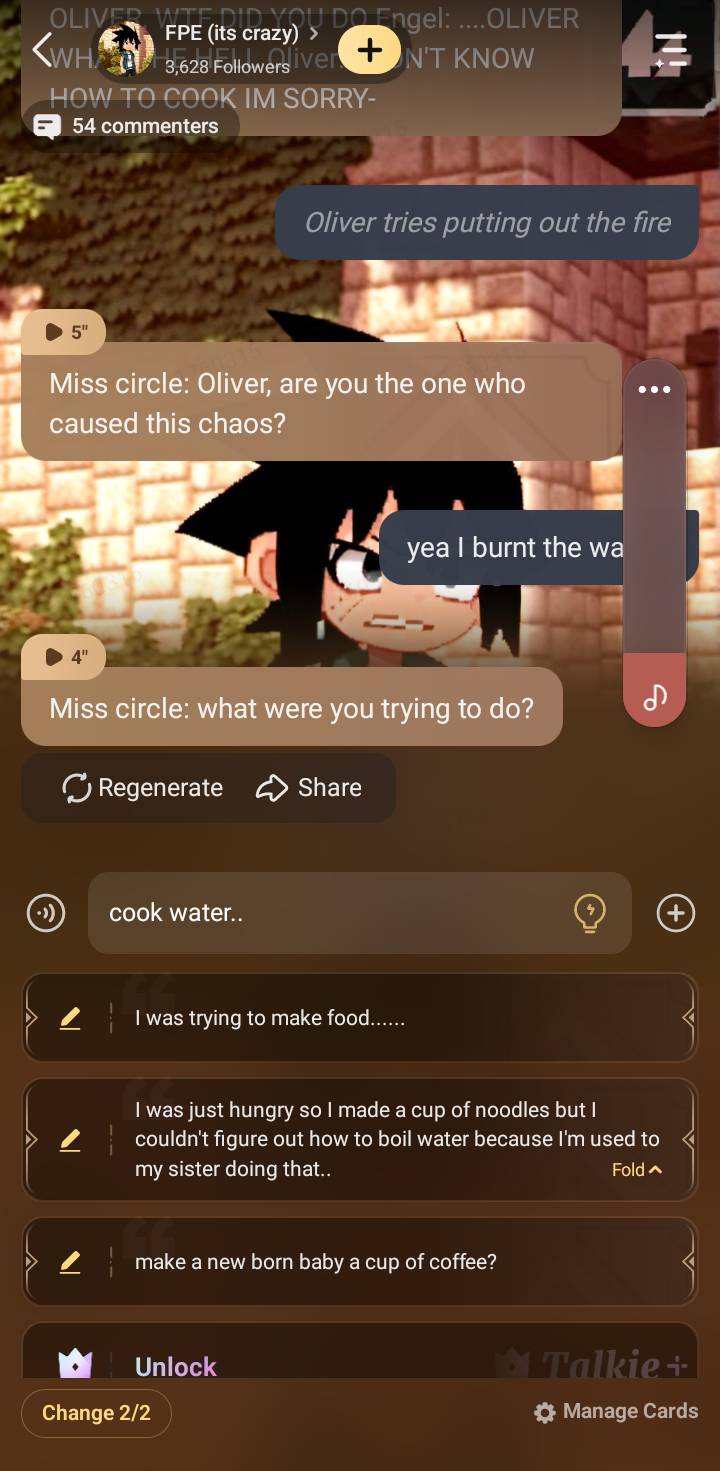This screenshot has width=720, height=1471.
Task: Open the plus attachments button
Action: coord(675,912)
